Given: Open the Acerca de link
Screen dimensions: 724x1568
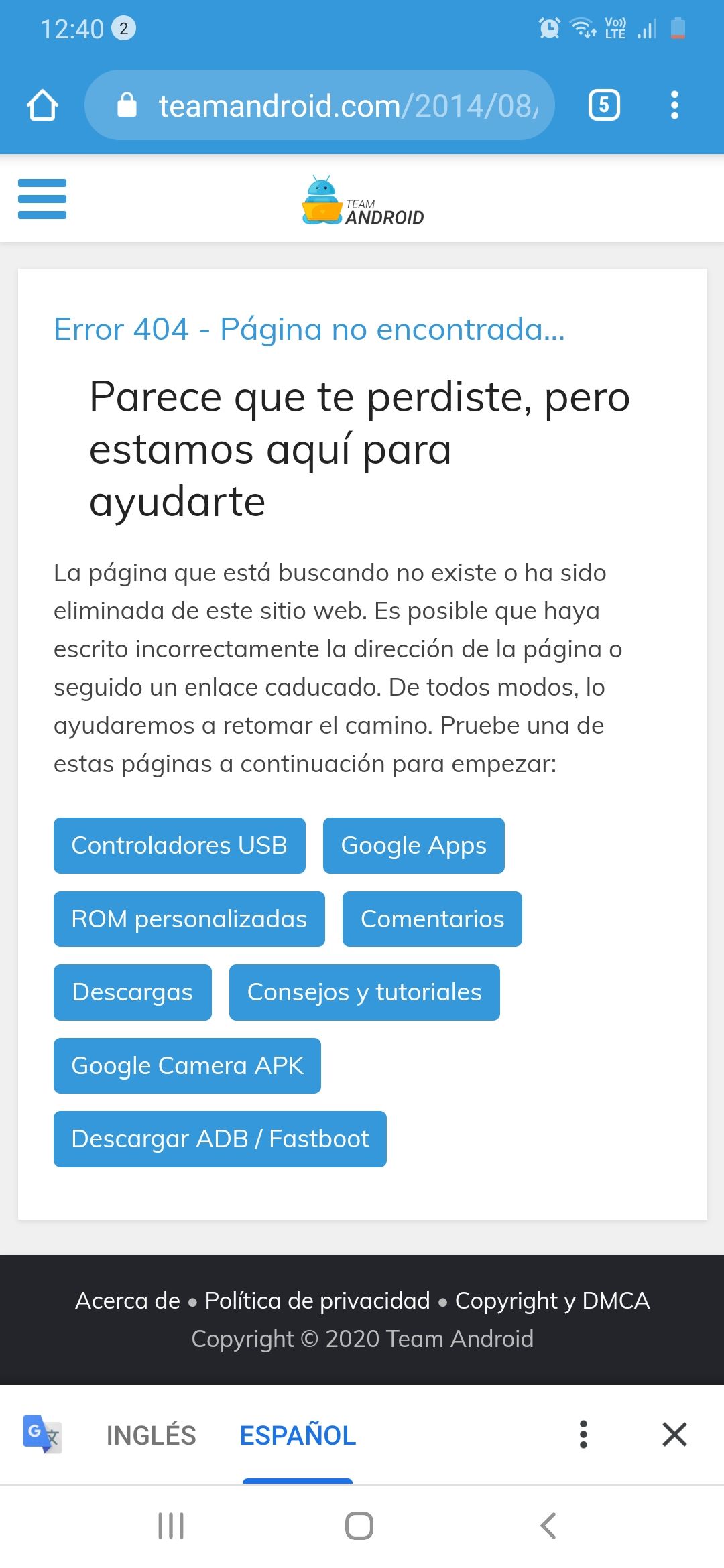Looking at the screenshot, I should pyautogui.click(x=128, y=1300).
